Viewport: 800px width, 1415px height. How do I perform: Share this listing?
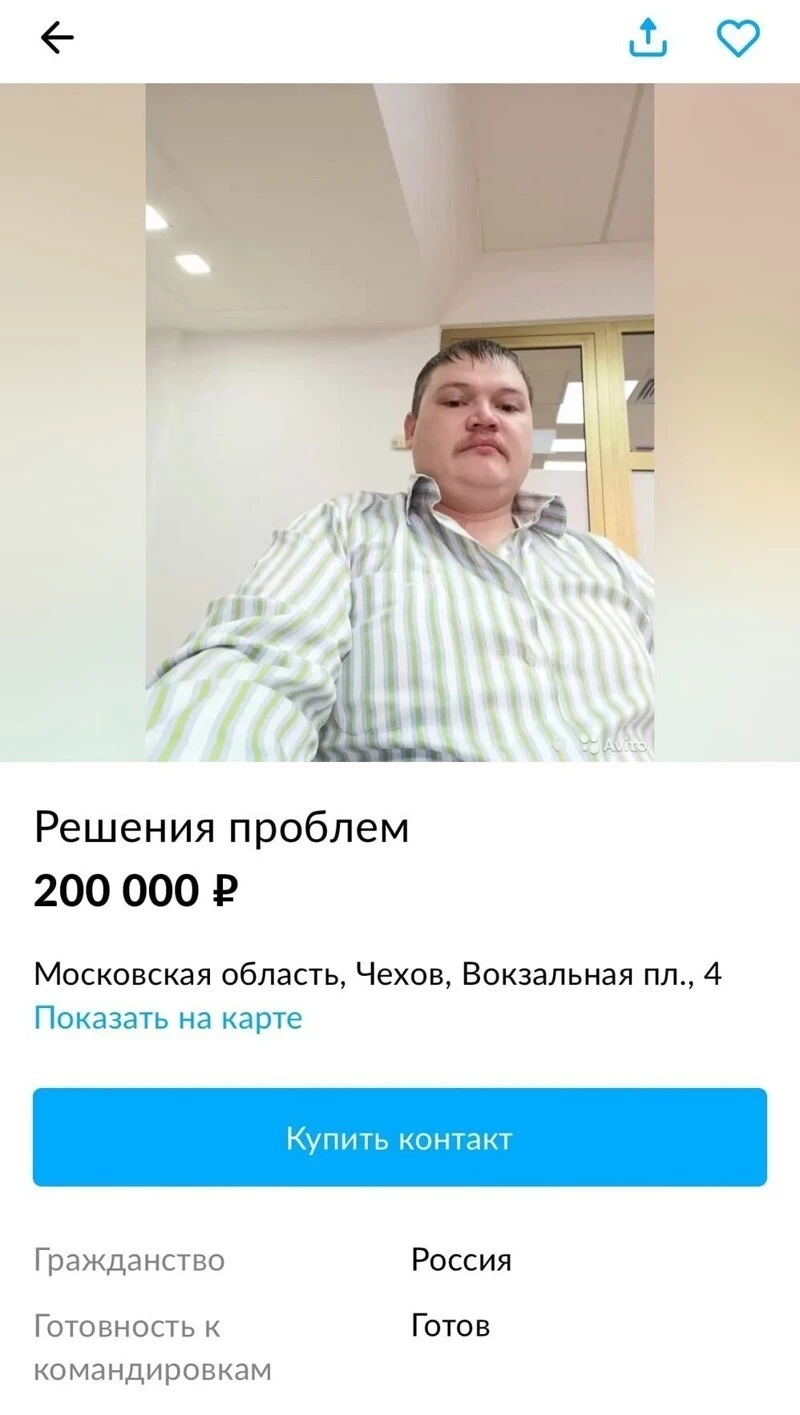tap(647, 38)
